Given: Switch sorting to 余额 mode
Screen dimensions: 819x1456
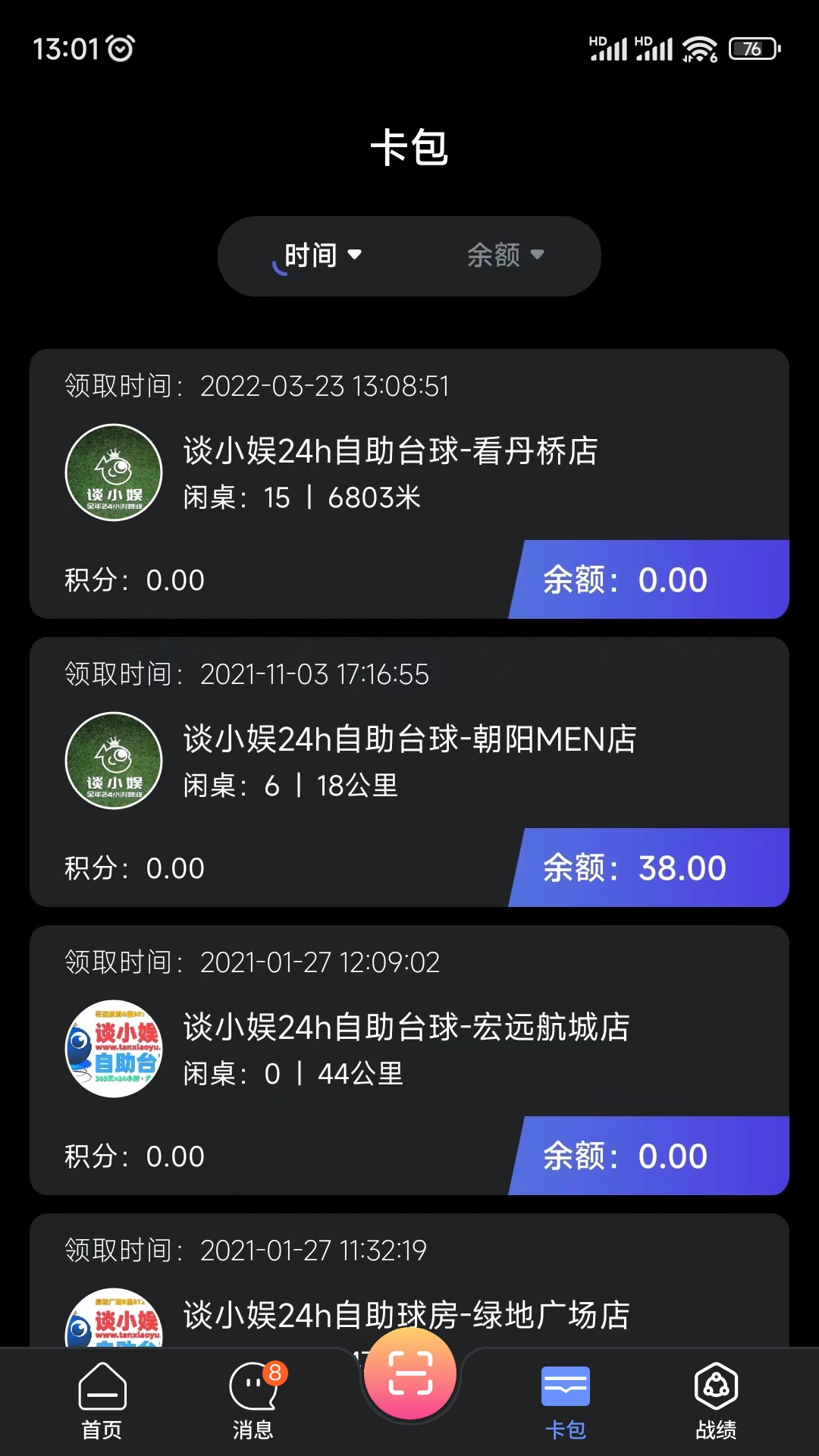Looking at the screenshot, I should point(493,256).
